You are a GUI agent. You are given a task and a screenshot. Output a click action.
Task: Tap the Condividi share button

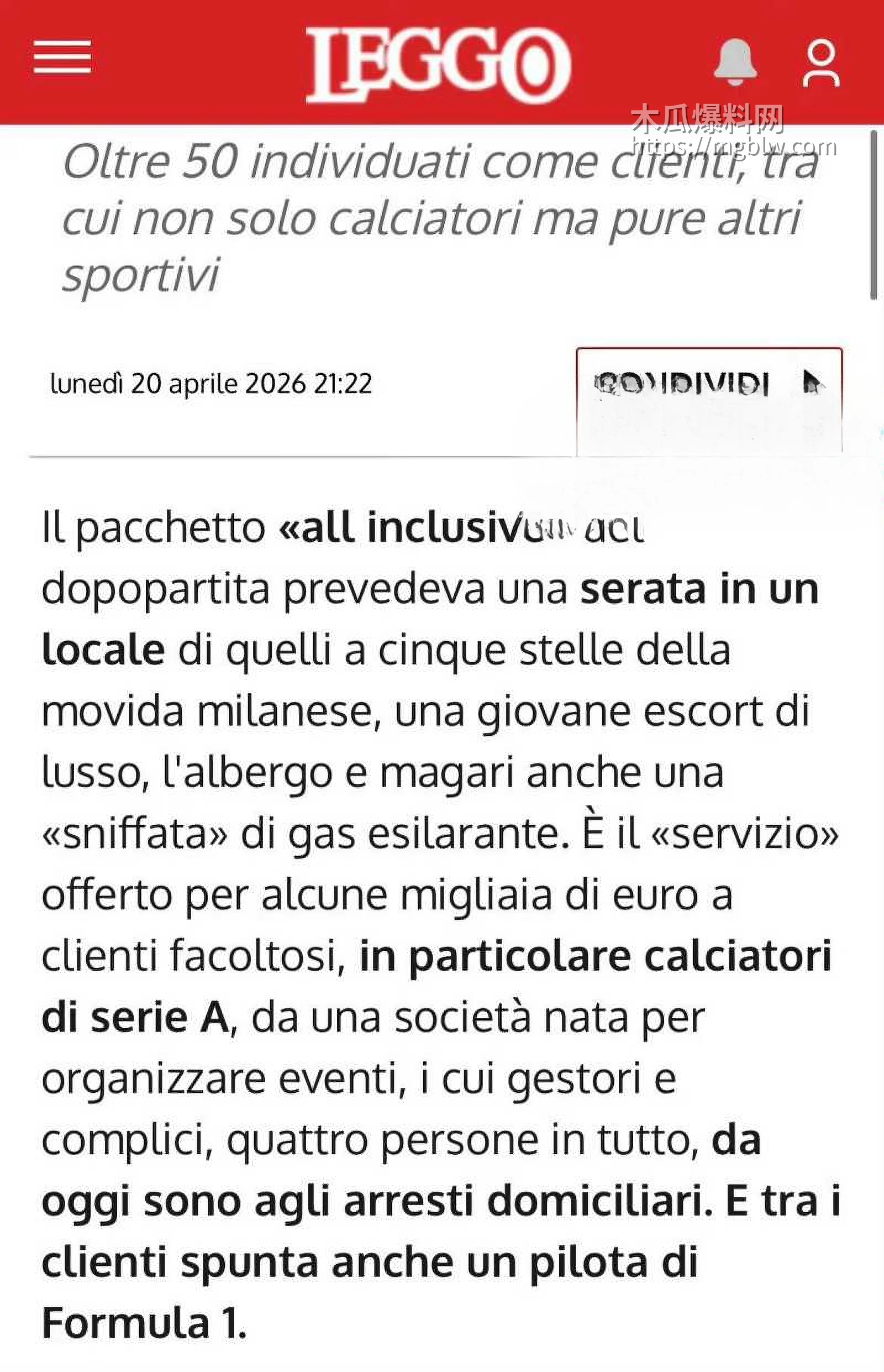pos(709,384)
